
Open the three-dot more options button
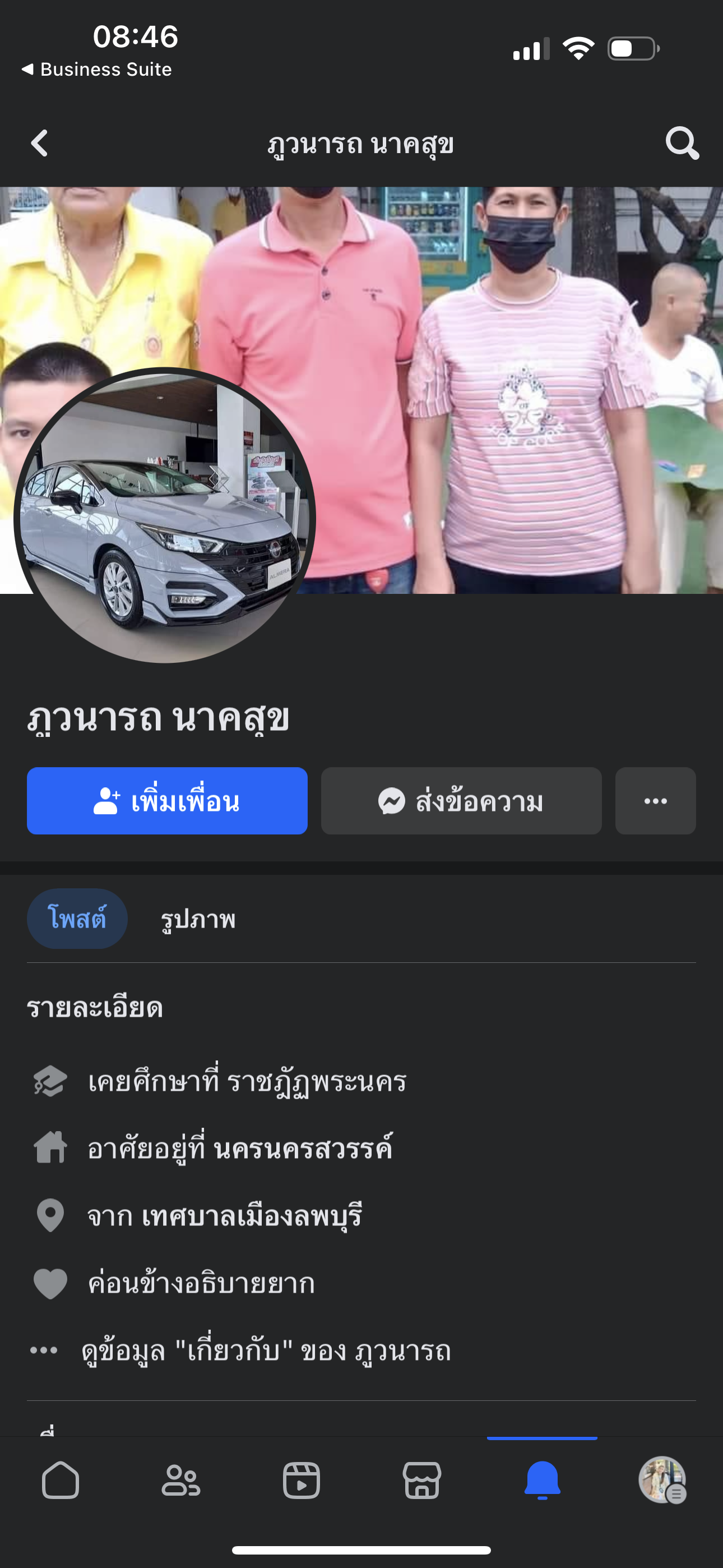[655, 800]
